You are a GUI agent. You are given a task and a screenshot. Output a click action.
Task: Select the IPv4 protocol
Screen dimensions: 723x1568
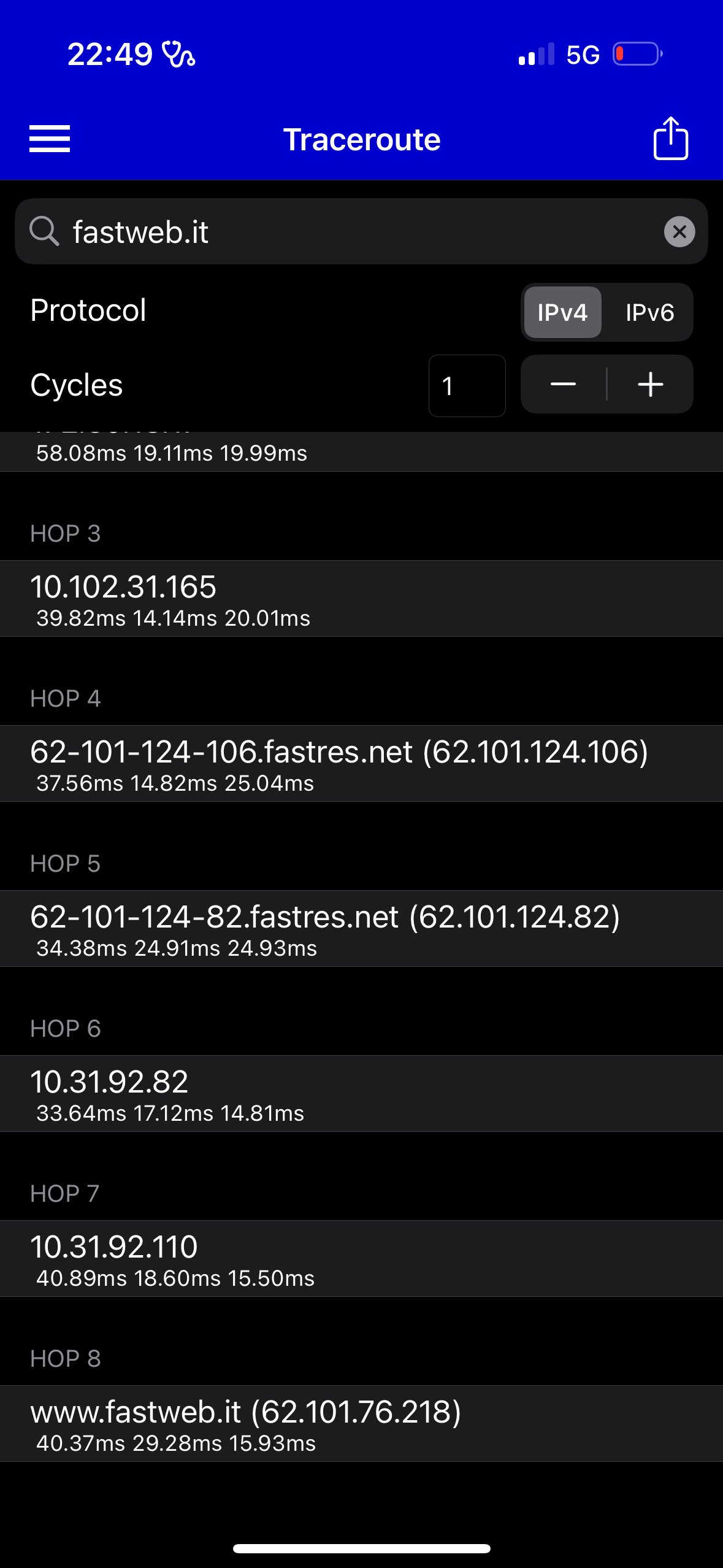click(x=562, y=312)
